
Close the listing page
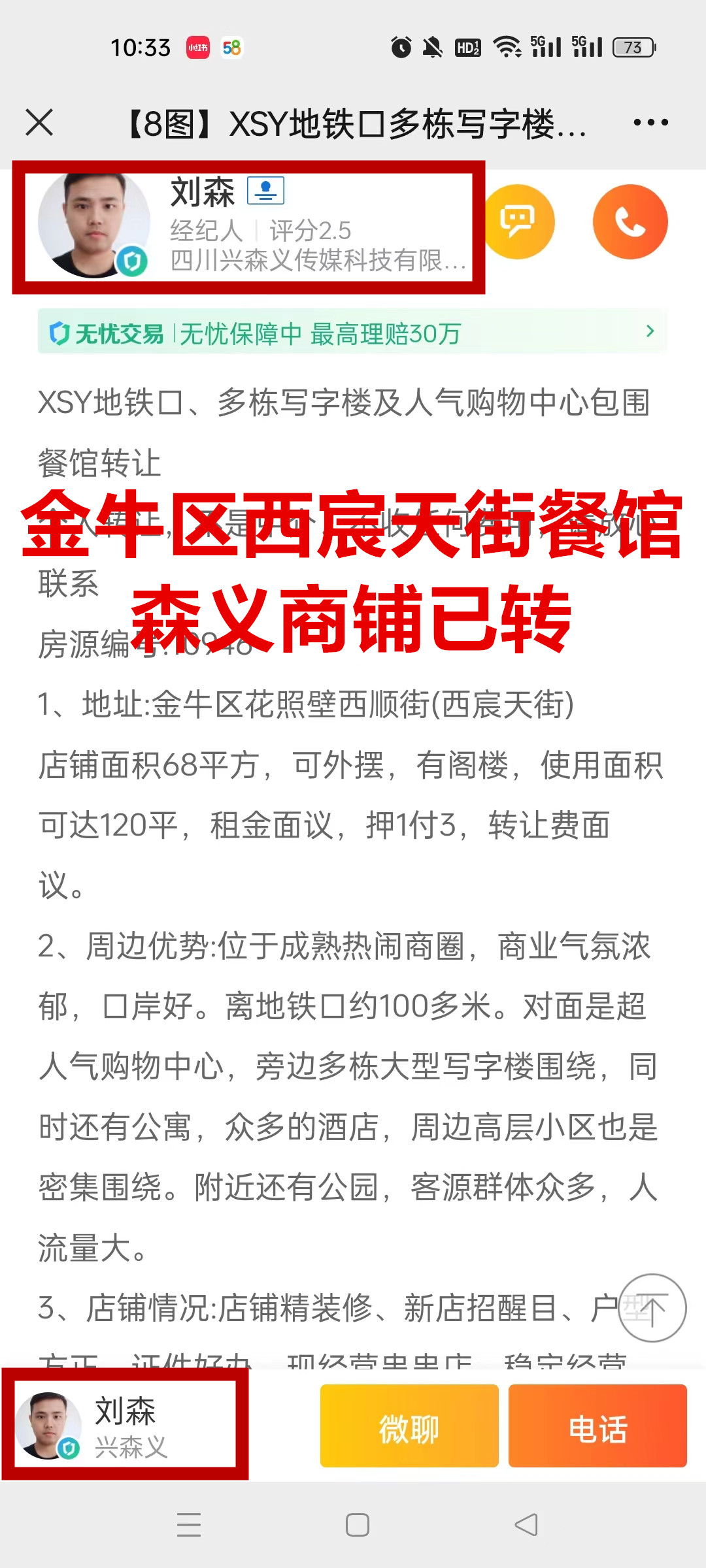(x=39, y=123)
